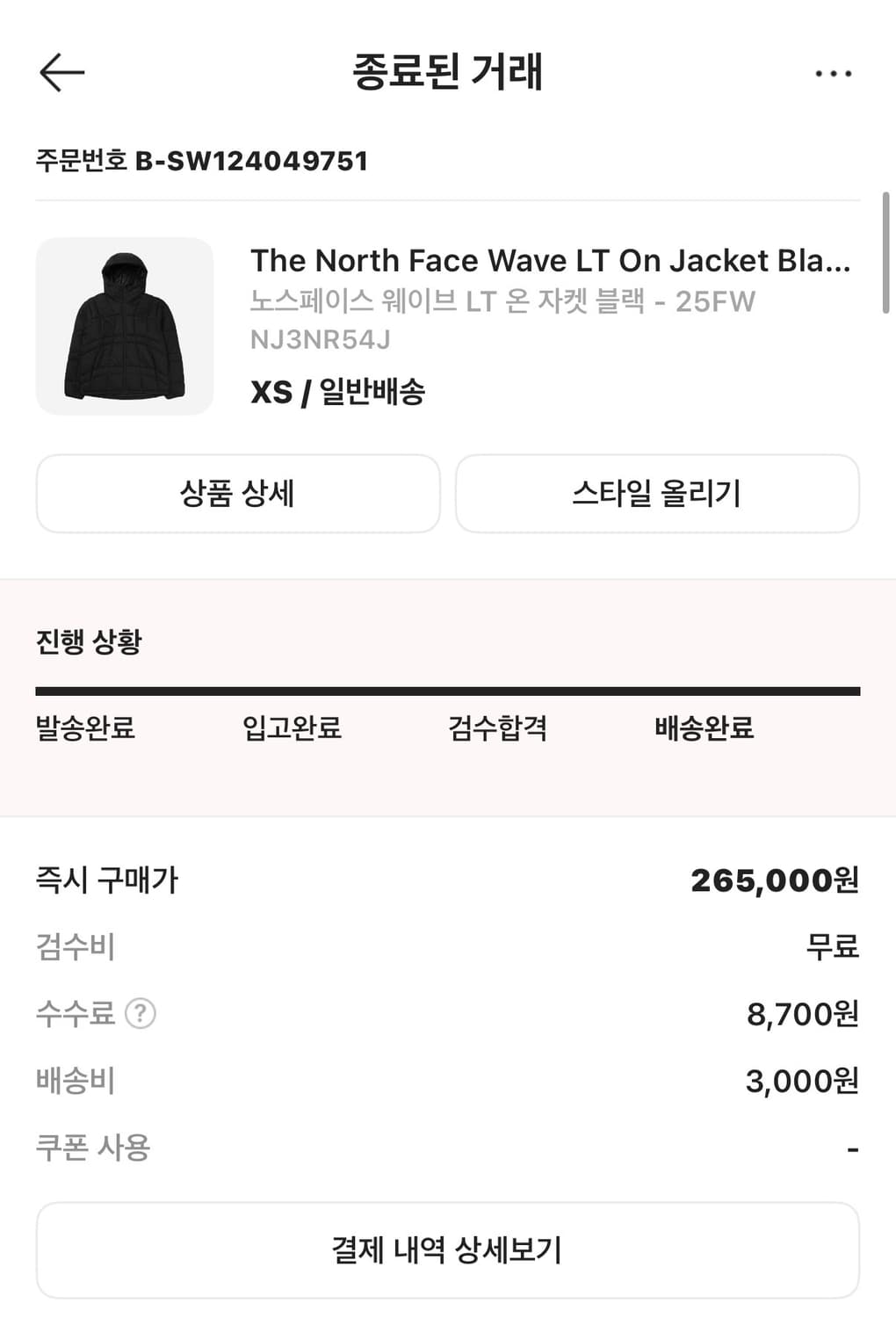This screenshot has height=1318, width=896.
Task: Select the 발송완료 progress step
Action: point(84,728)
